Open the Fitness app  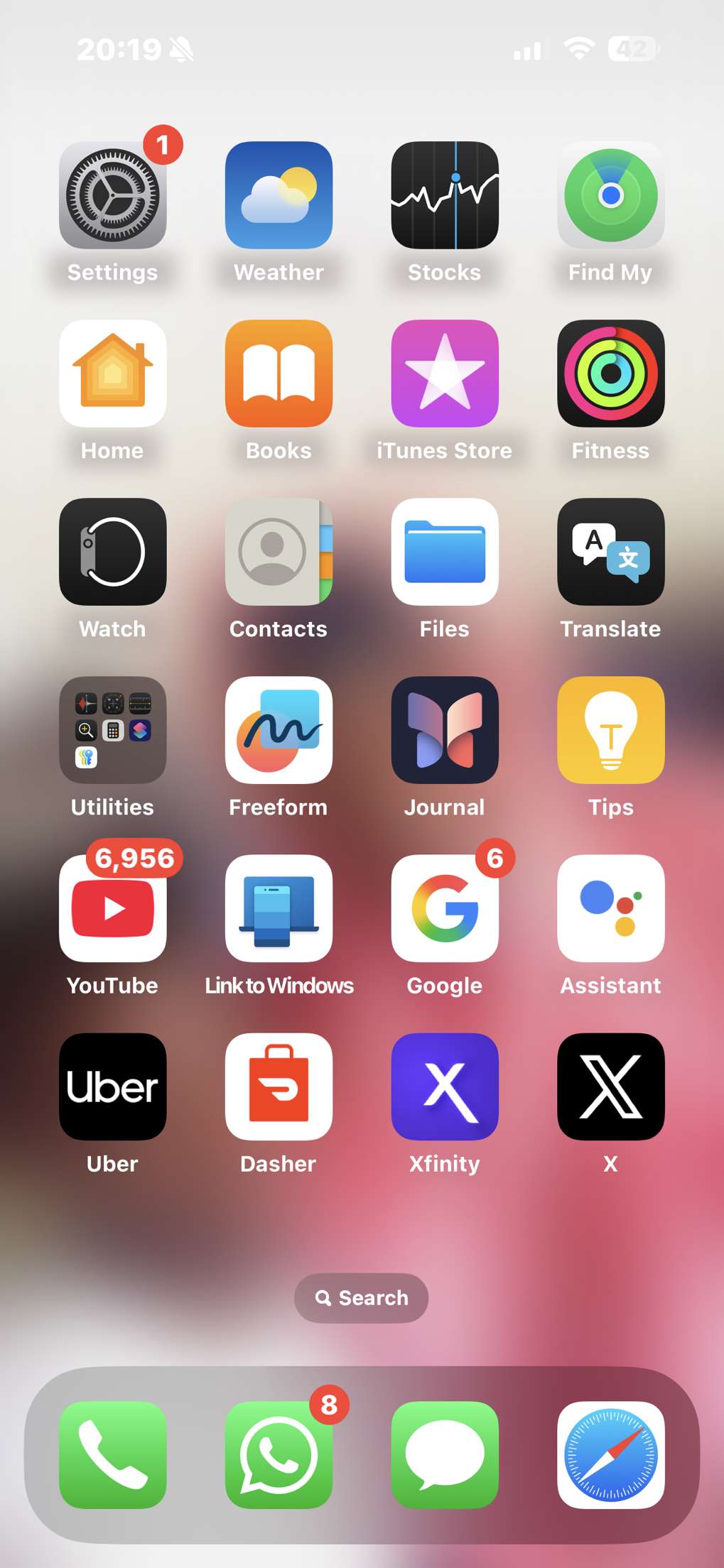pos(610,374)
